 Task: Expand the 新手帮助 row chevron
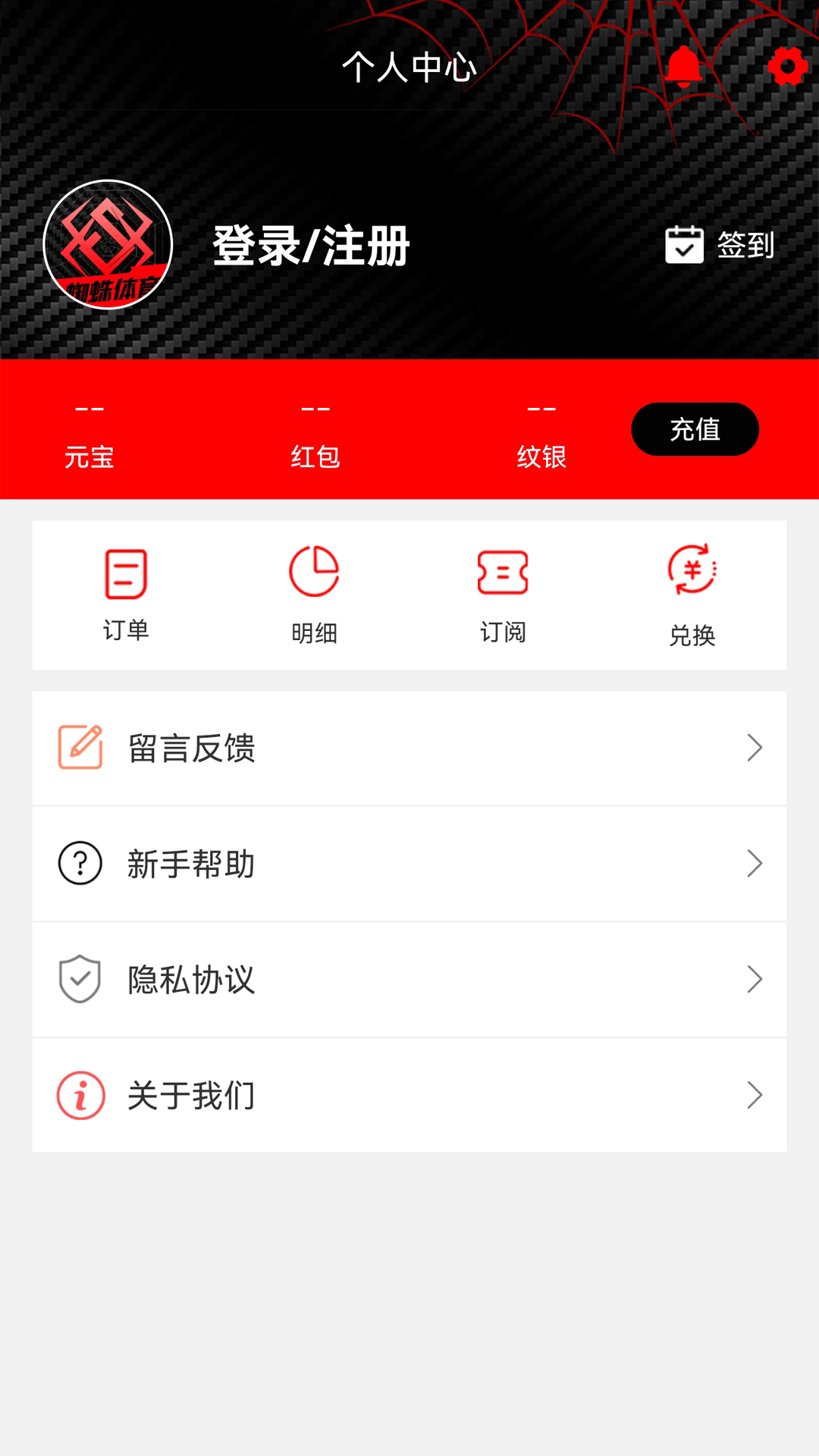click(x=754, y=863)
